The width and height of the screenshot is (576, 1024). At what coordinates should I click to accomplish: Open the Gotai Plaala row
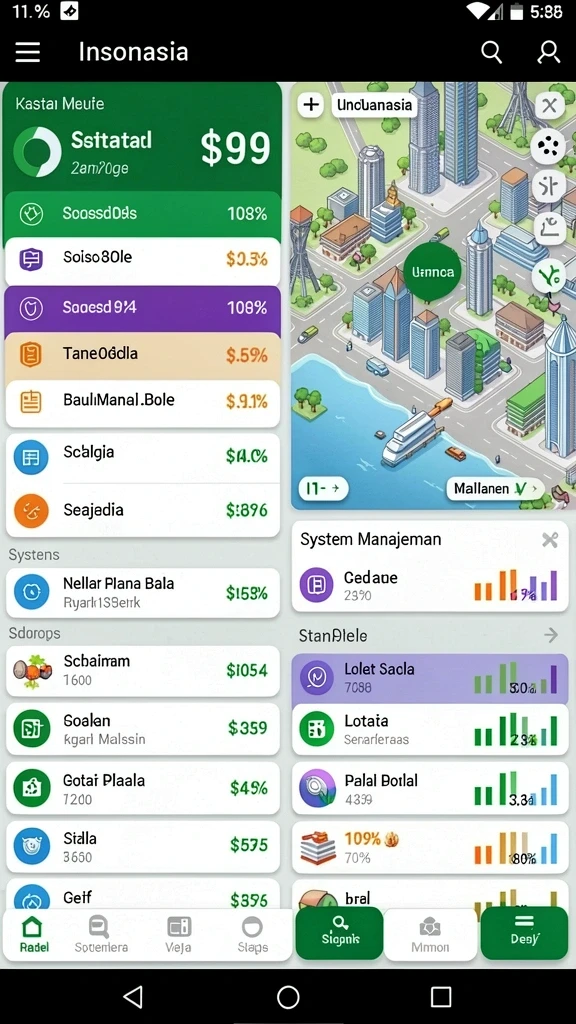[143, 789]
